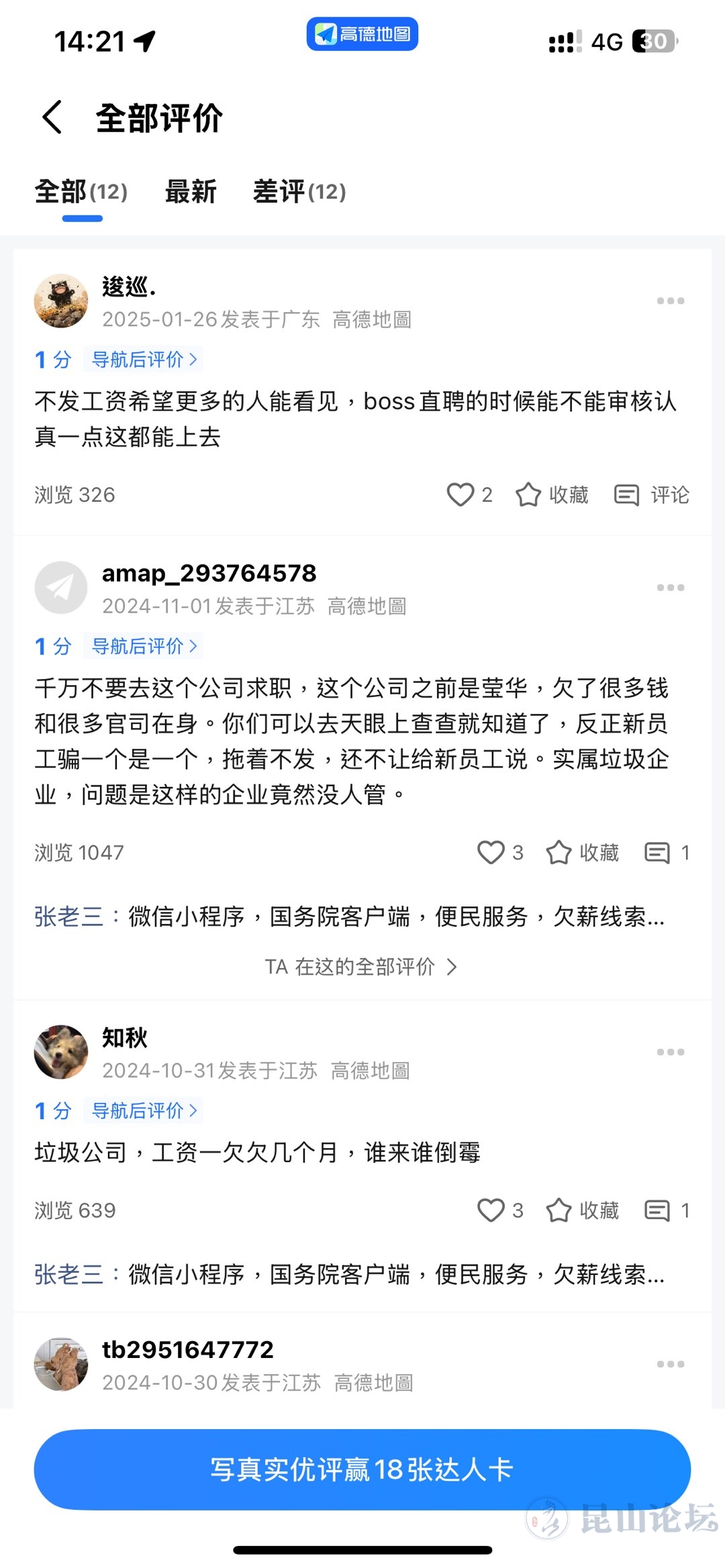The width and height of the screenshot is (725, 1568).
Task: Open more options on tb2951647772's review
Action: tap(670, 1364)
